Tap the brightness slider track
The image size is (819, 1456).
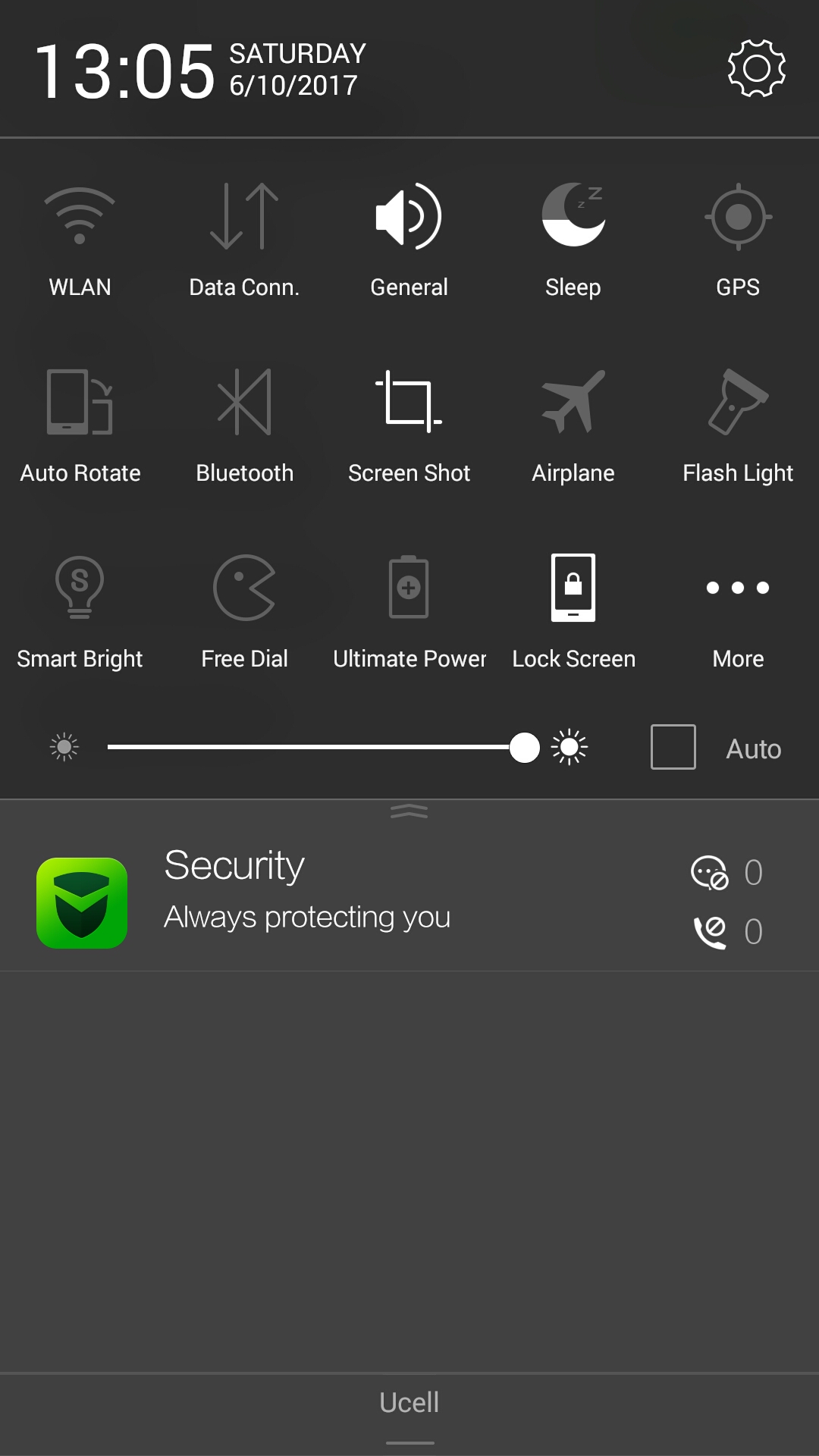303,747
